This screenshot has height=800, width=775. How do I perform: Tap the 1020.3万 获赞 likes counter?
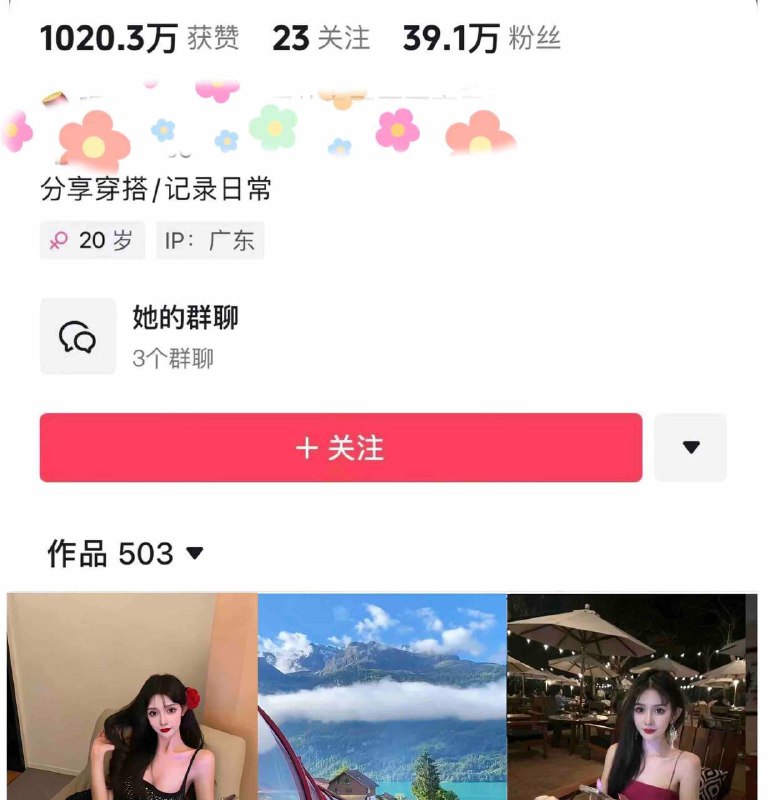(138, 37)
